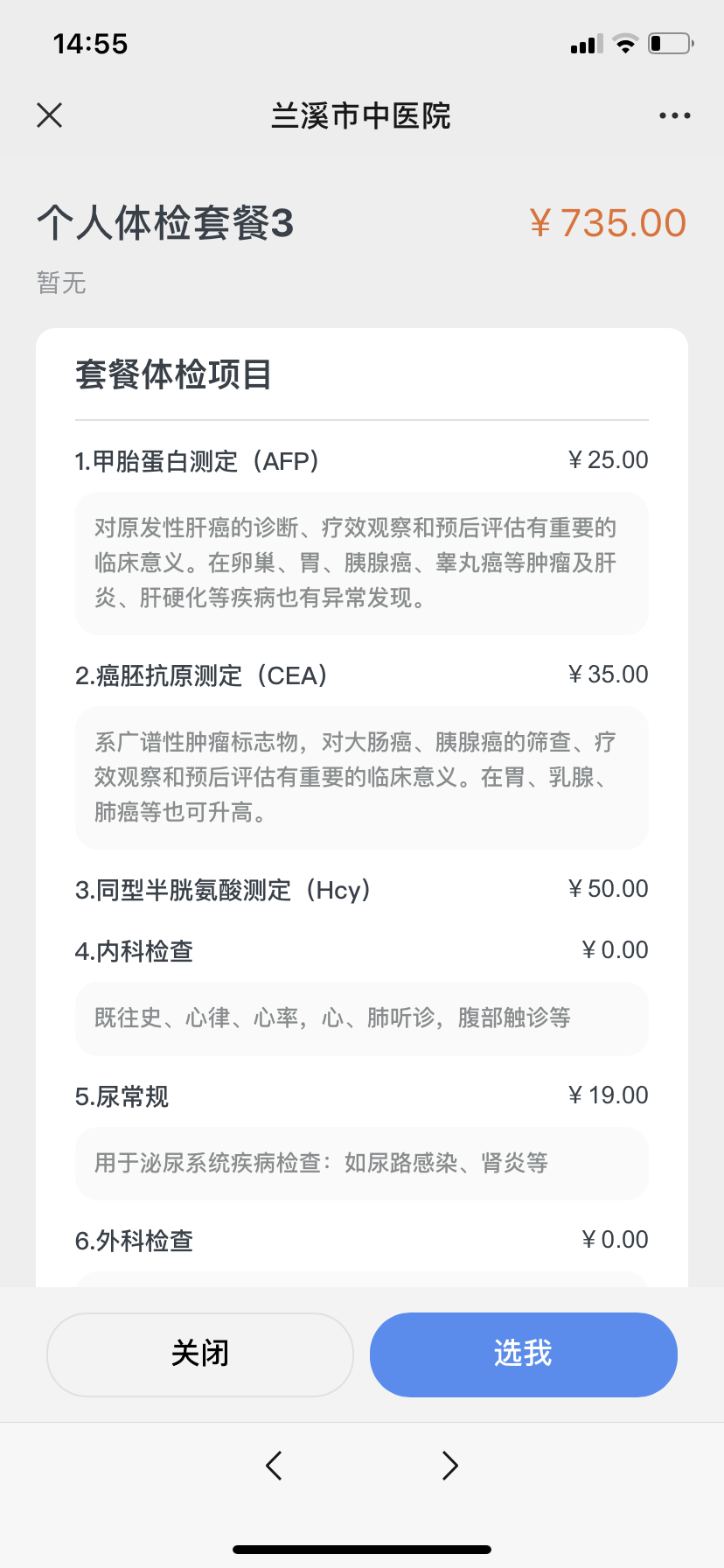724x1568 pixels.
Task: Go back with the left arrow
Action: click(x=274, y=1465)
